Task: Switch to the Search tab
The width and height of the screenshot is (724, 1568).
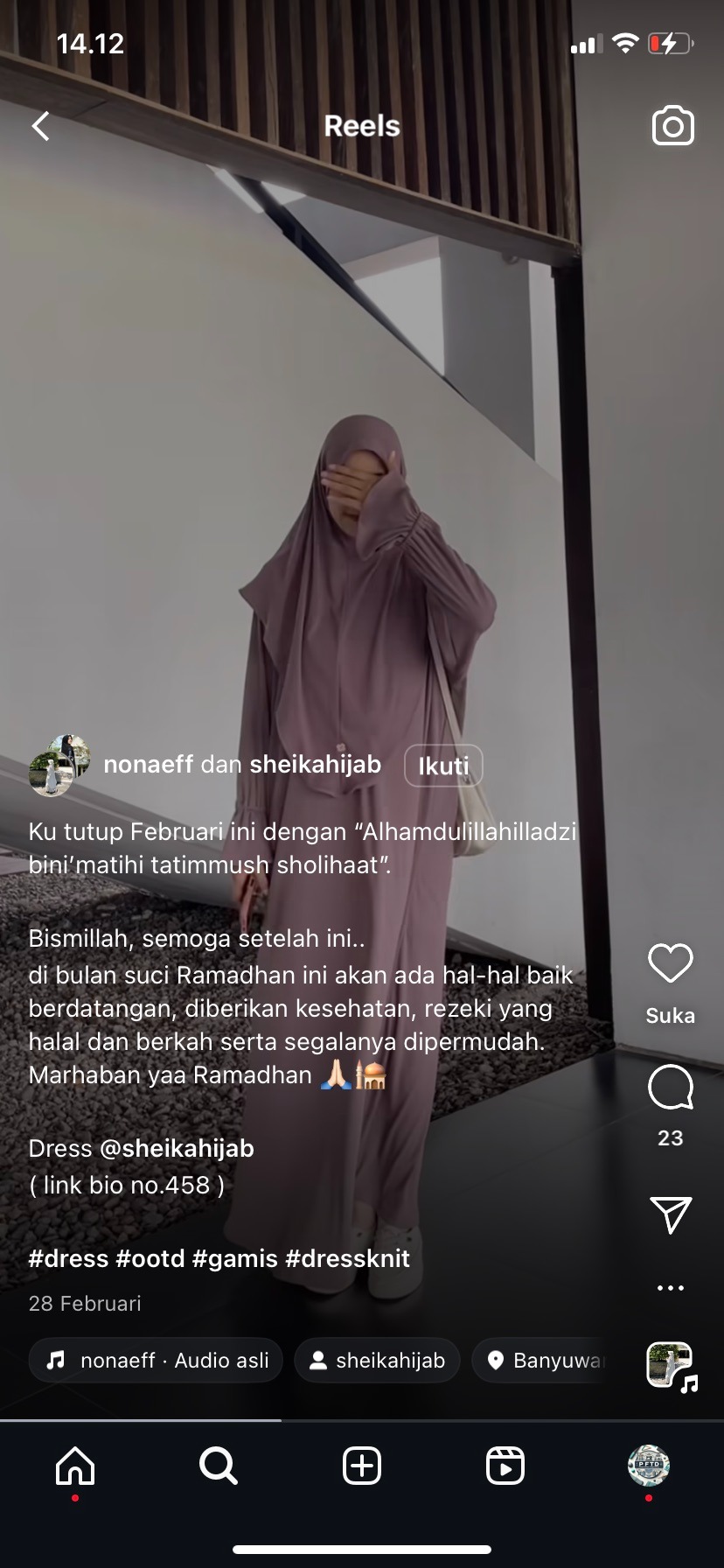Action: point(218,1466)
